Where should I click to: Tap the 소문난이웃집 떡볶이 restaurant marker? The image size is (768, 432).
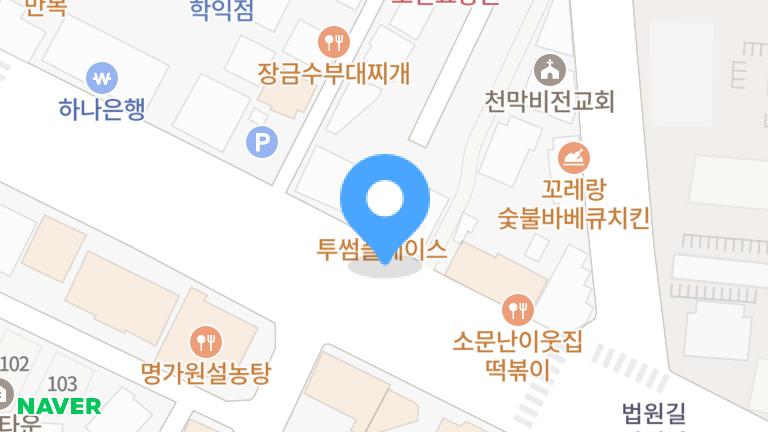pos(516,309)
